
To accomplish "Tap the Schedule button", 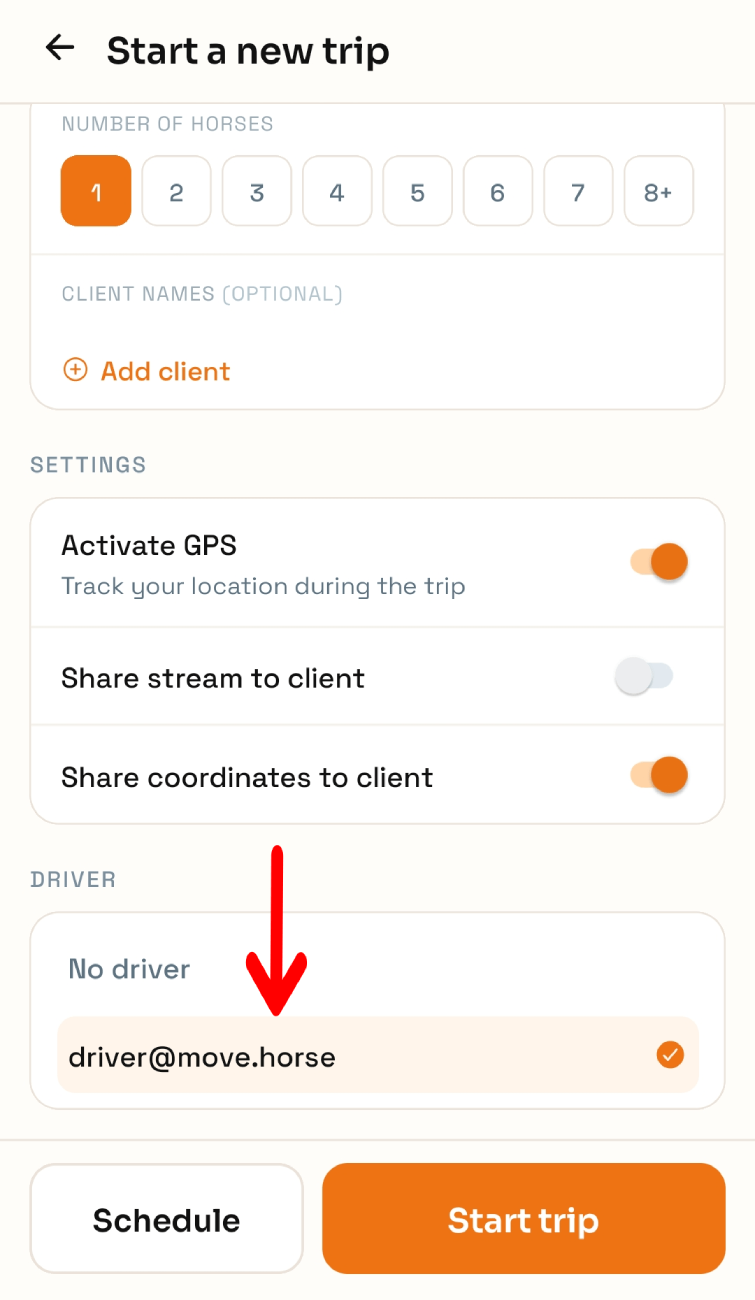I will pos(167,1219).
